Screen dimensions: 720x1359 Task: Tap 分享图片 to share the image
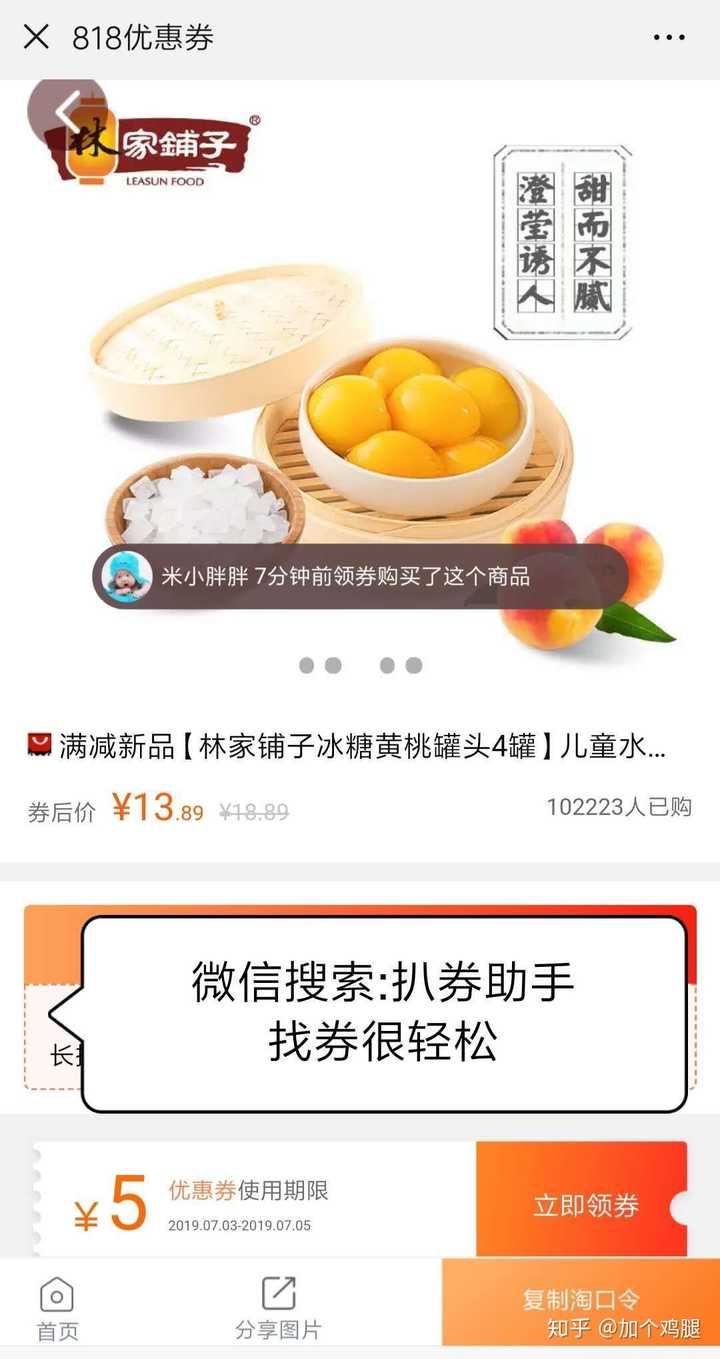tap(278, 1310)
